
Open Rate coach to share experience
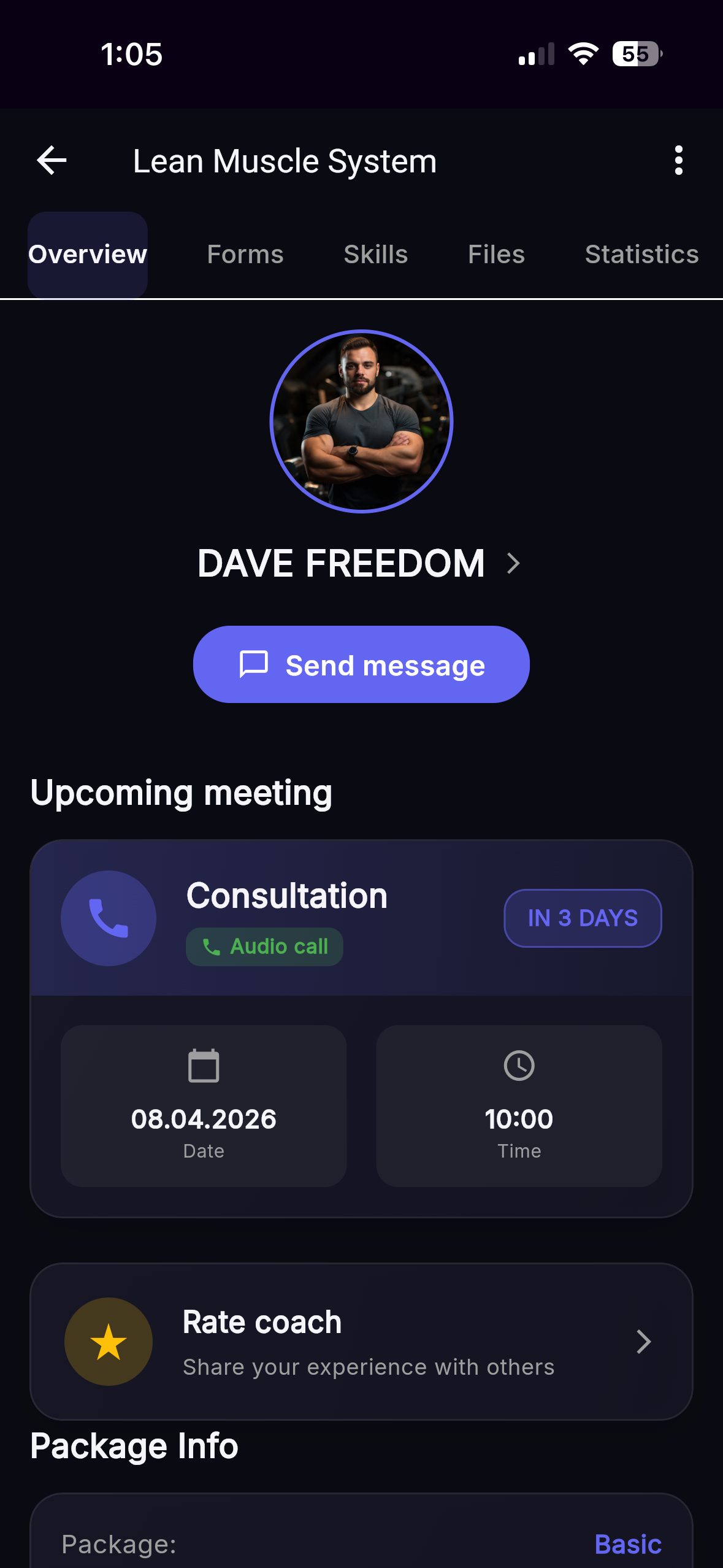361,1342
